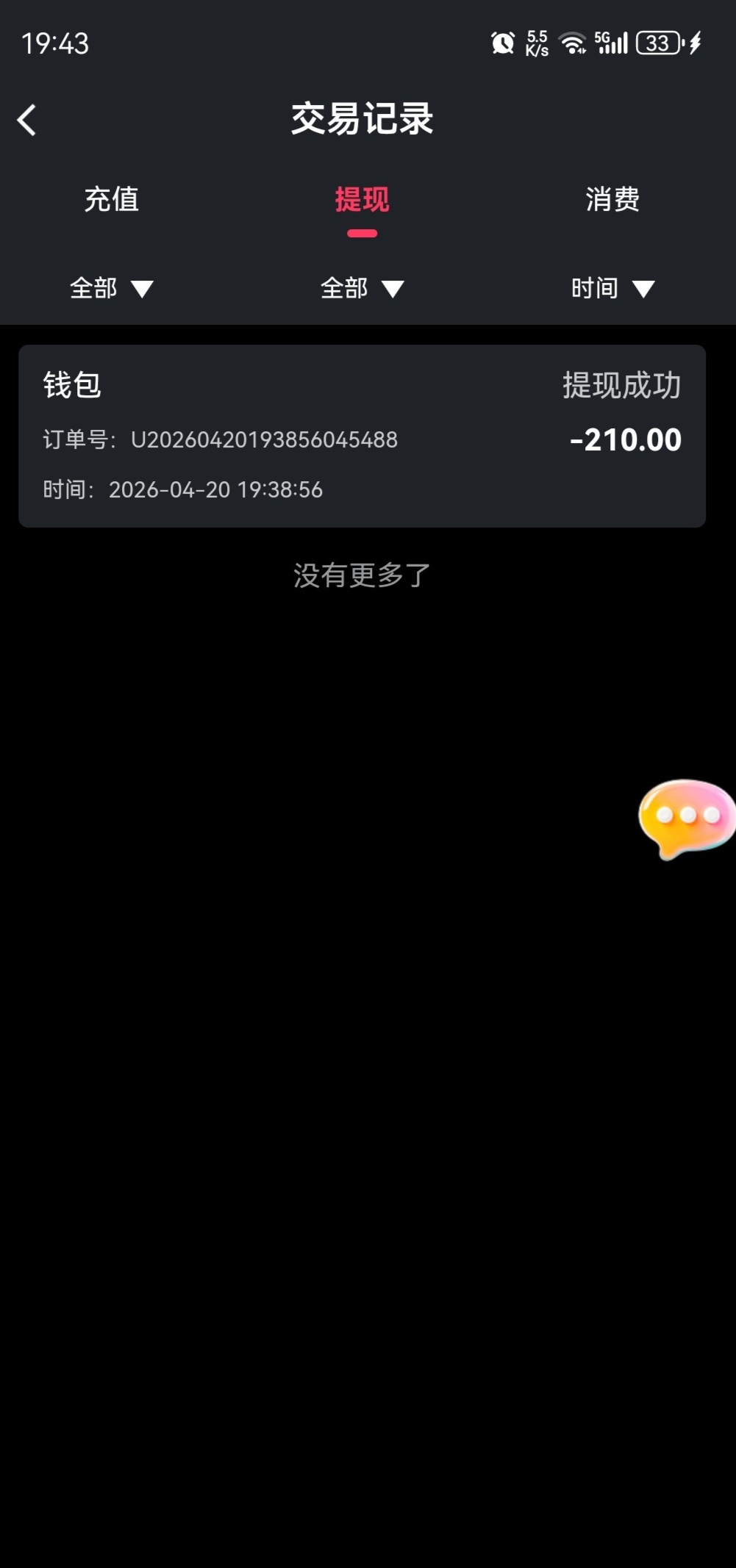Image resolution: width=736 pixels, height=1568 pixels.
Task: Select the 提现 tab
Action: point(362,200)
